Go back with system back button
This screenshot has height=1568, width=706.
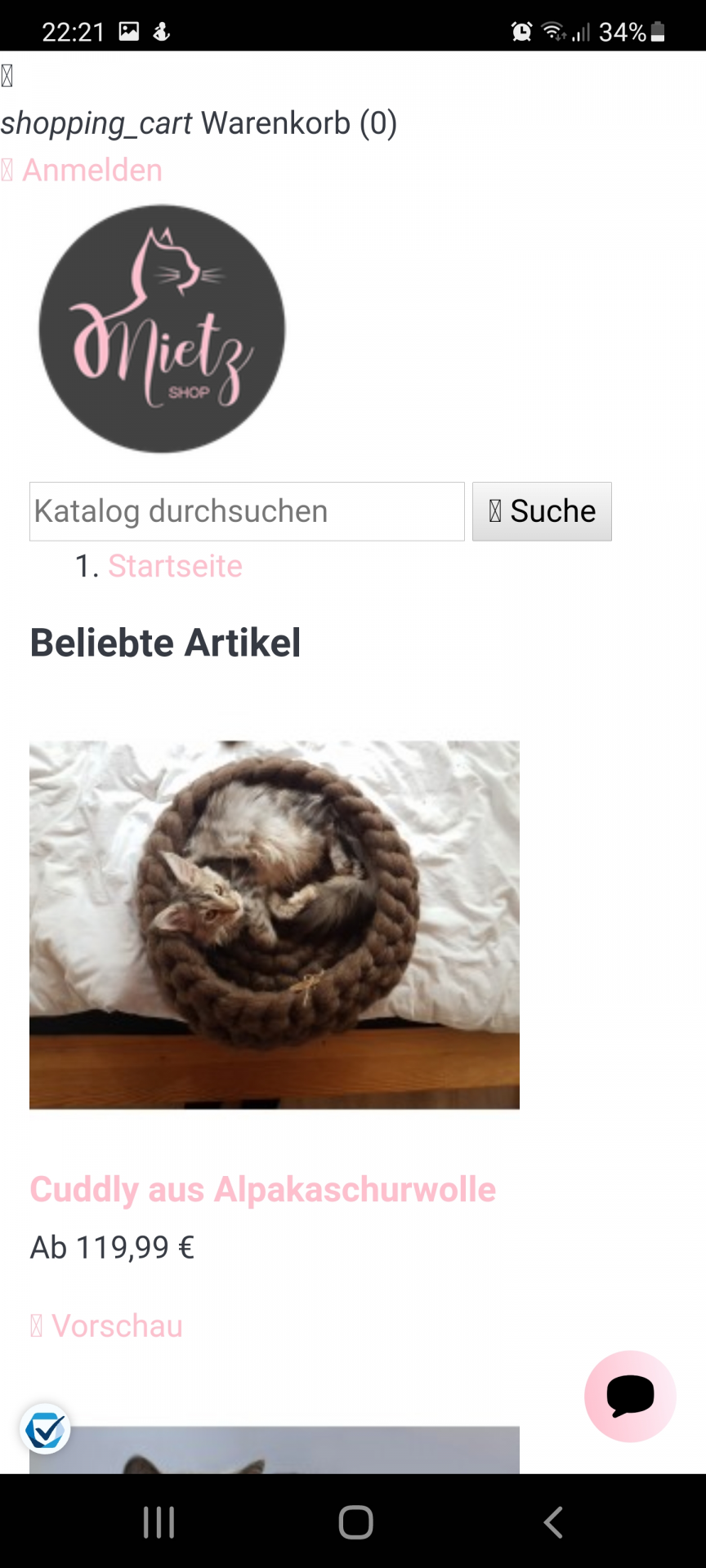pos(553,1522)
